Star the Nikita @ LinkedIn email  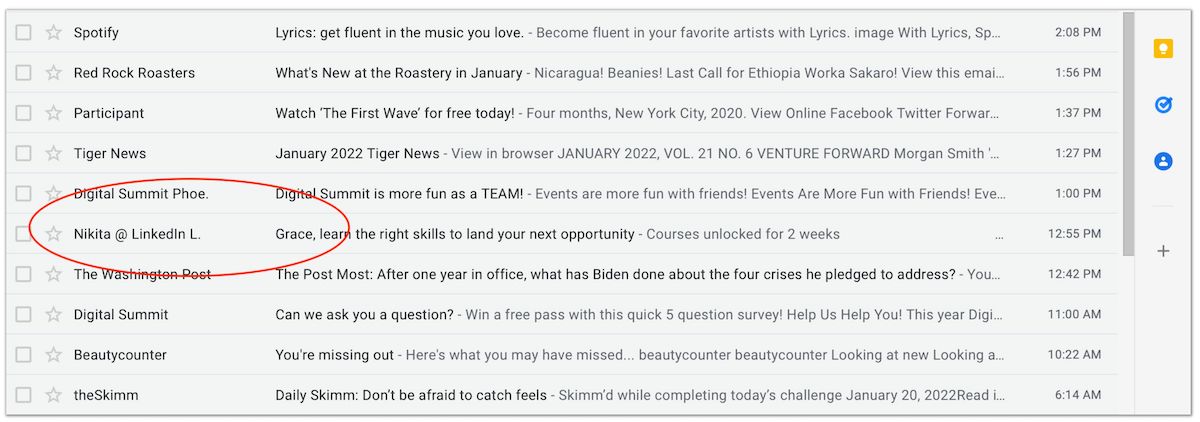(x=54, y=234)
